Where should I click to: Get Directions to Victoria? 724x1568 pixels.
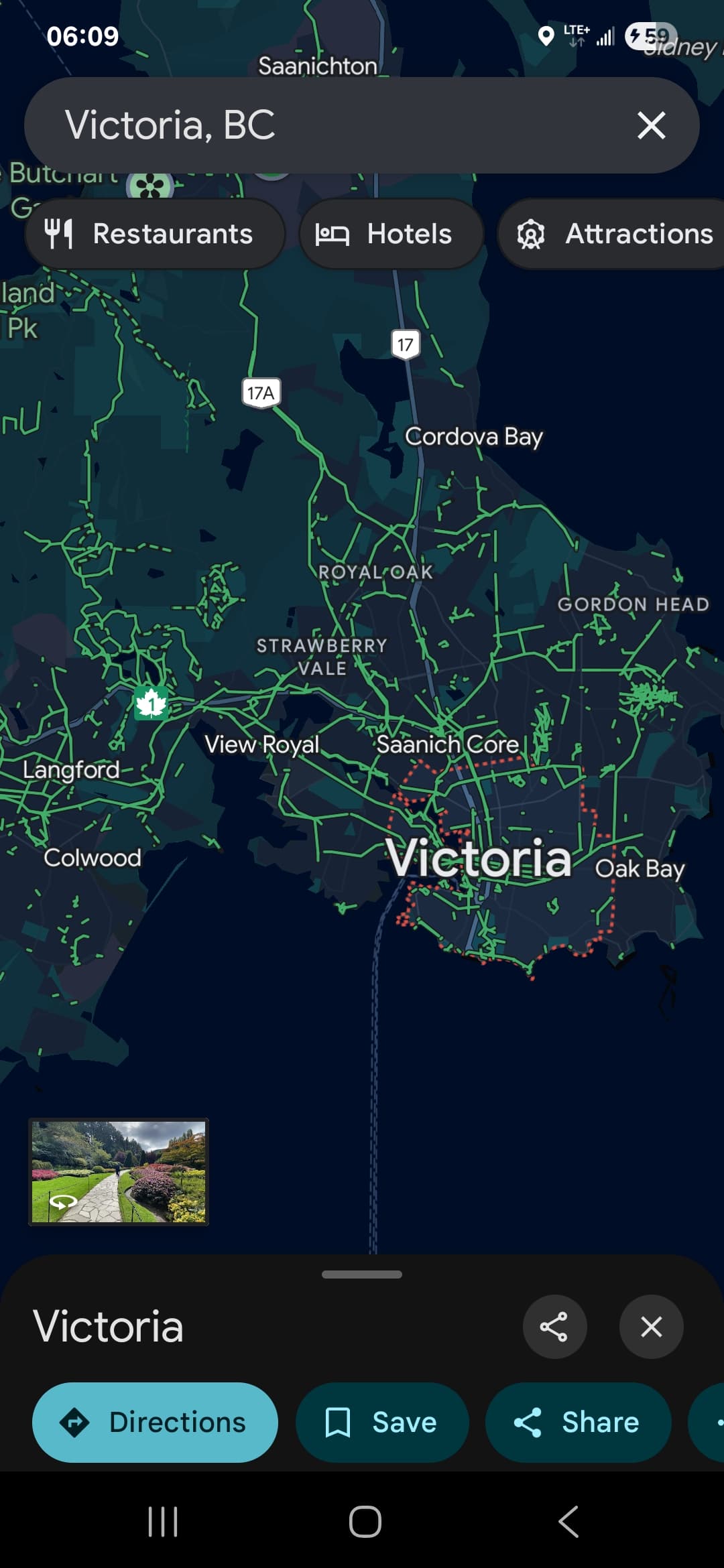(155, 1422)
